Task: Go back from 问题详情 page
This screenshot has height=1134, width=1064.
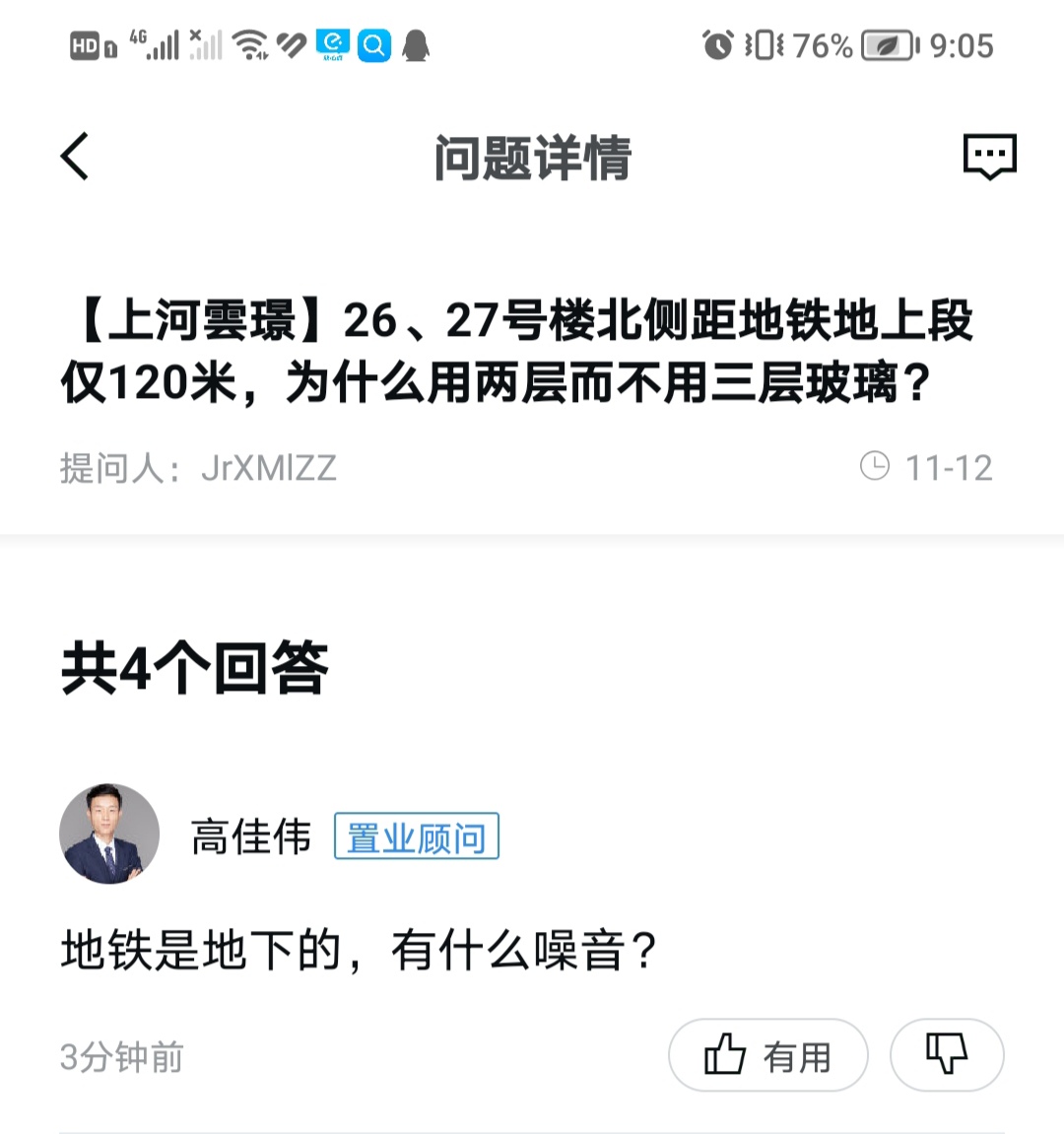Action: click(x=75, y=157)
